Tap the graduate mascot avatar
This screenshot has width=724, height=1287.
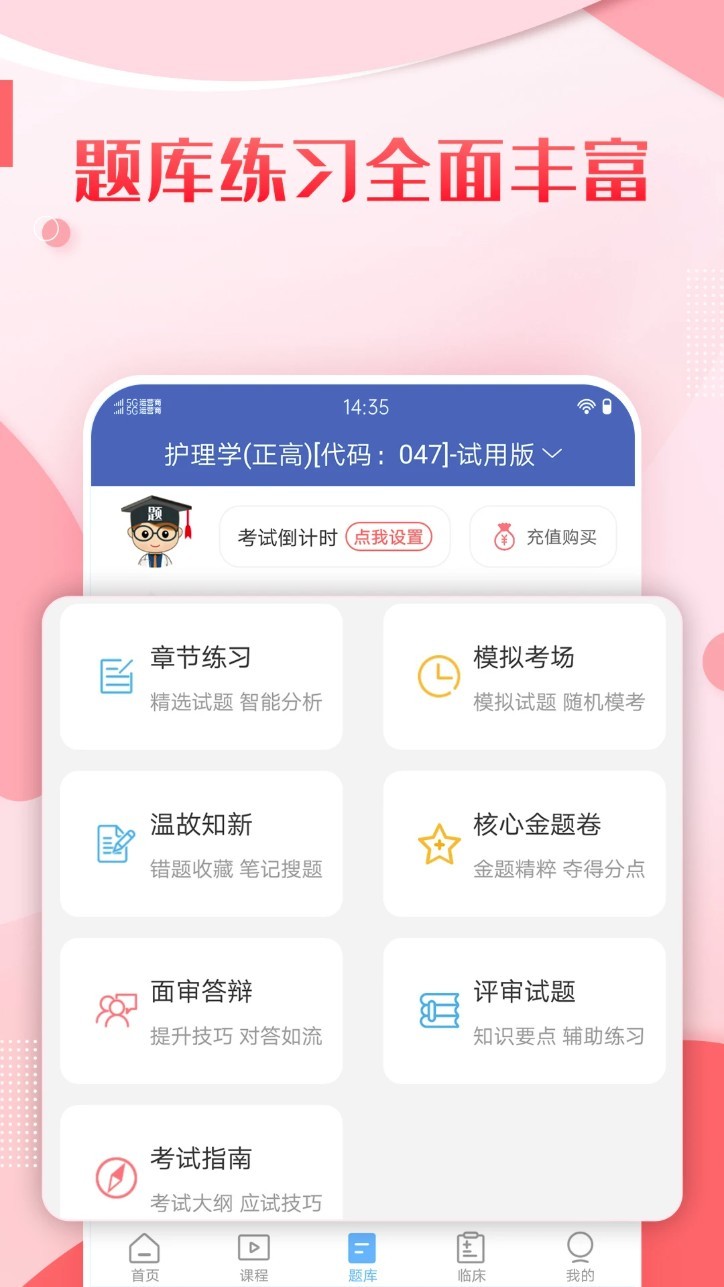coord(157,534)
